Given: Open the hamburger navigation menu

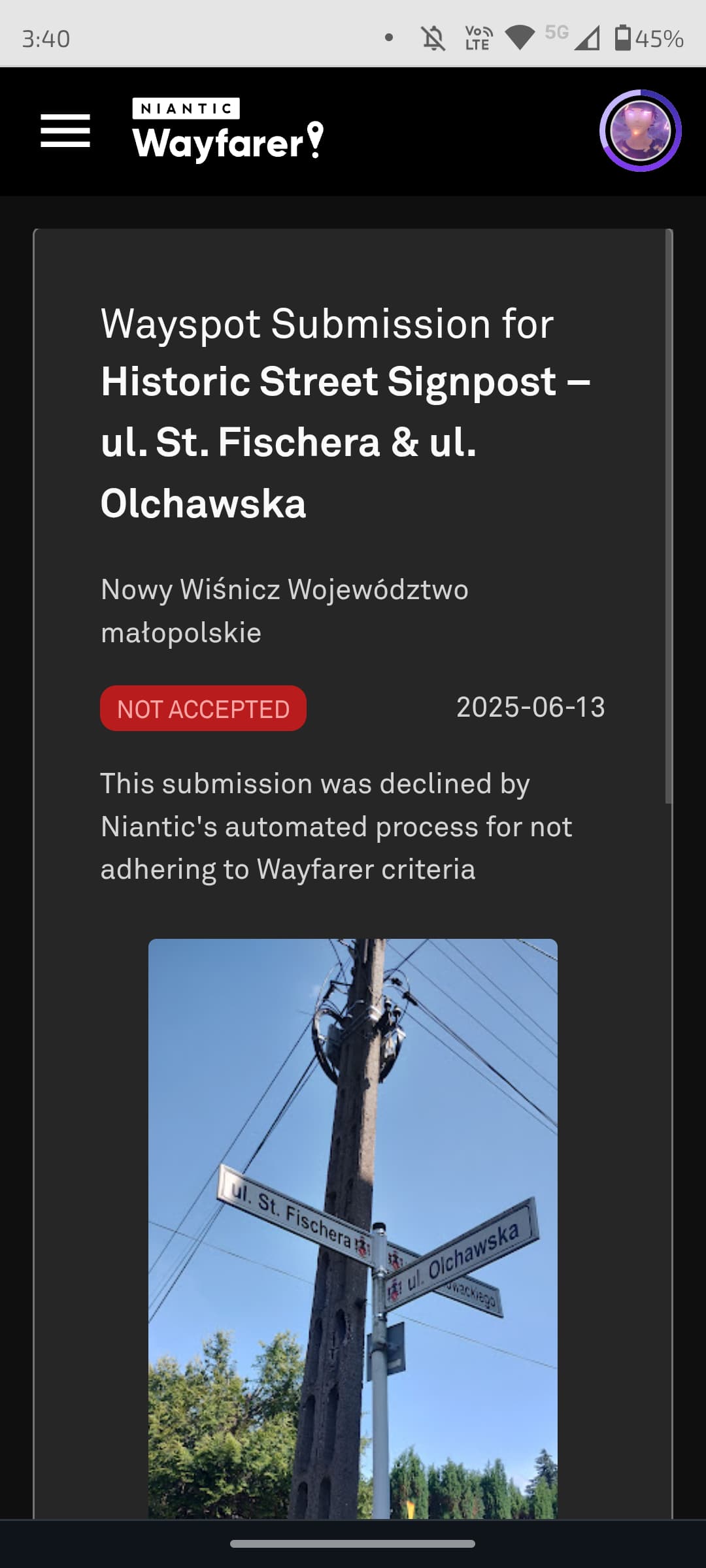Looking at the screenshot, I should pos(65,131).
